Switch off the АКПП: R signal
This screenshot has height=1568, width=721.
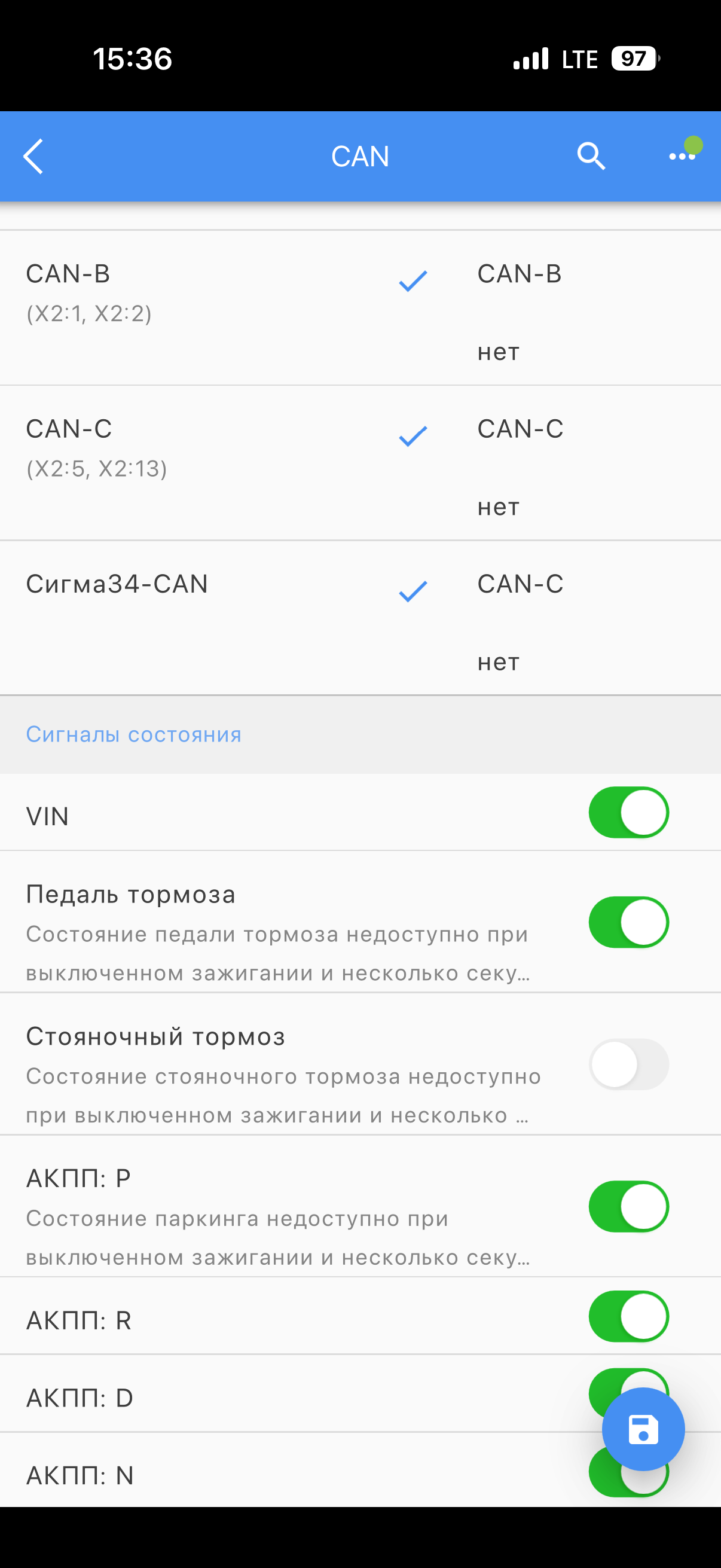628,1316
